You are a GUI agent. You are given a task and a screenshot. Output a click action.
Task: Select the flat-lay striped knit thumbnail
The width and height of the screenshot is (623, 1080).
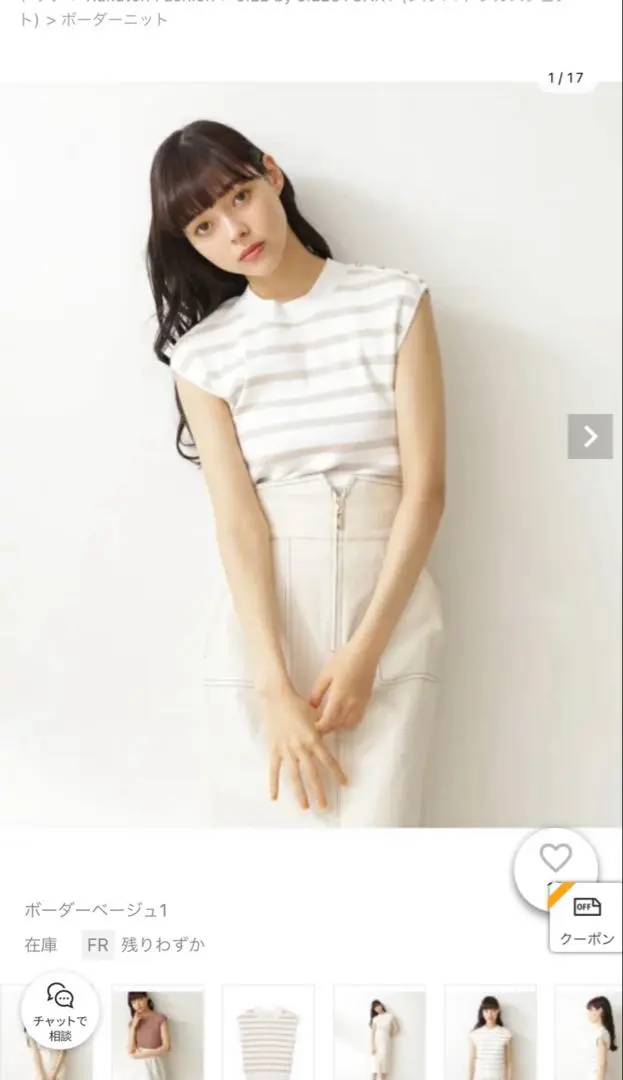(268, 1032)
